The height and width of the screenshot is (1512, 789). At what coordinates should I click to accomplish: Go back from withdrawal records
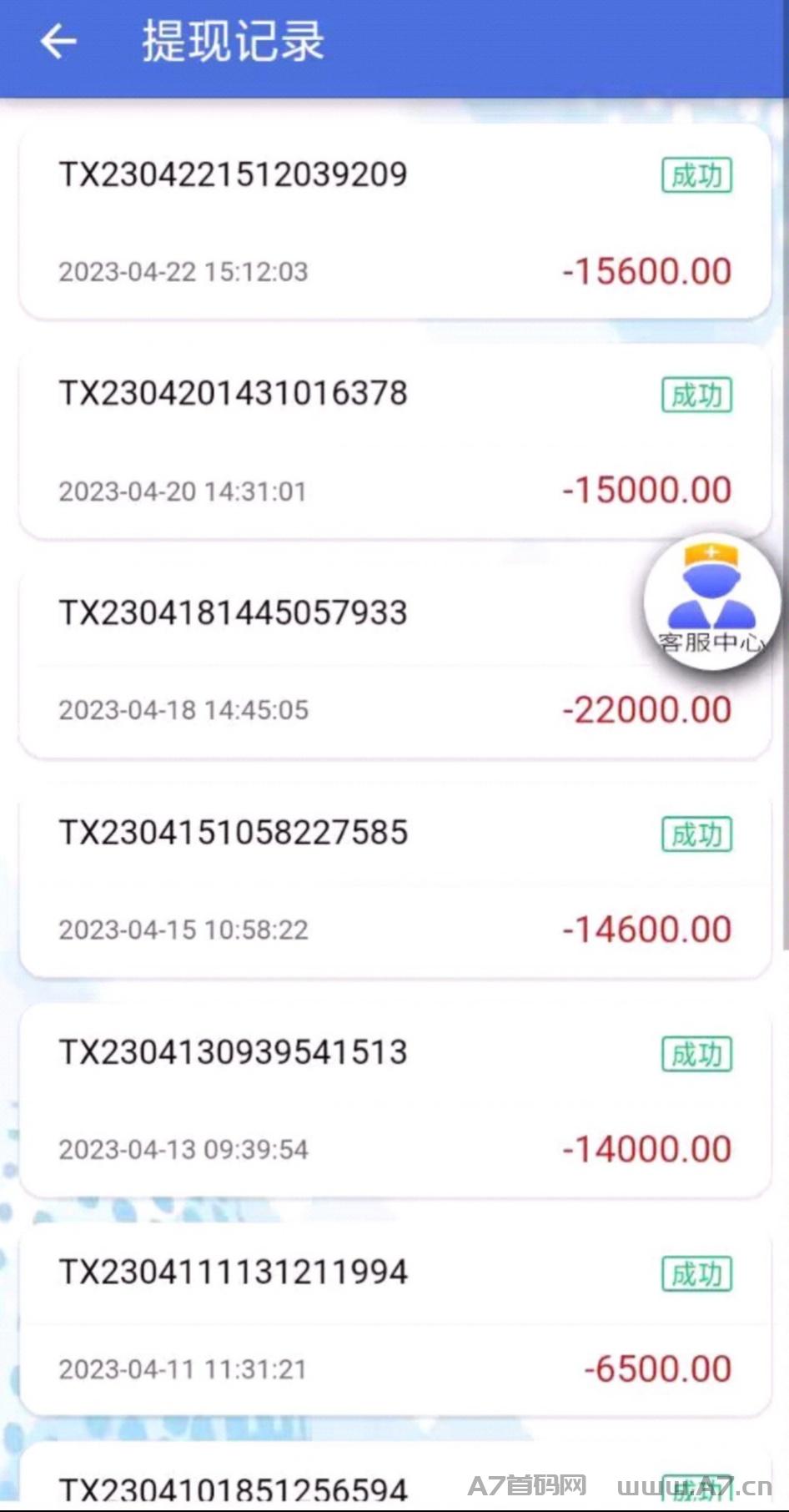tap(58, 41)
